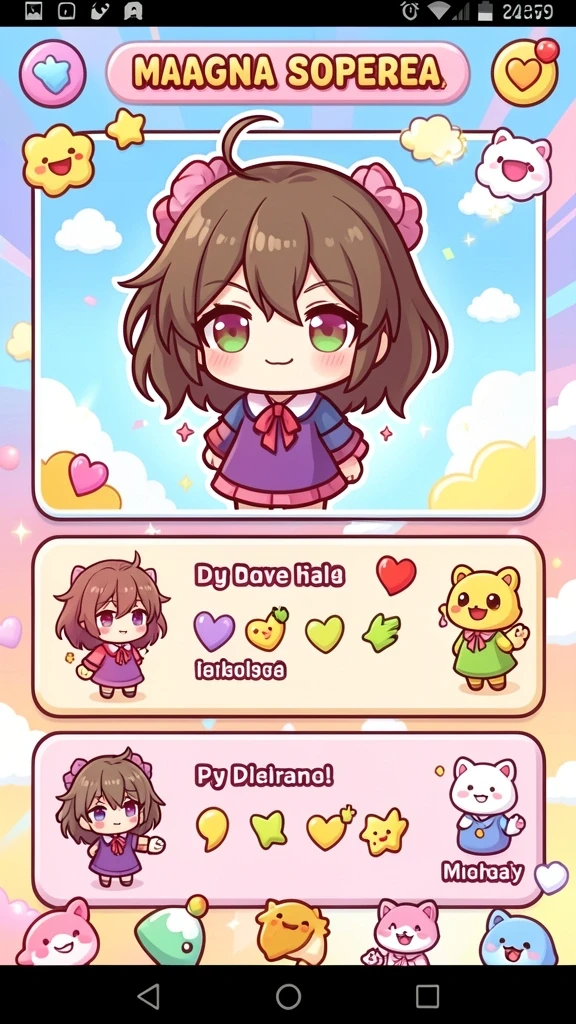Go to the home screen via the circle button
Viewport: 576px width, 1024px height.
[x=288, y=997]
